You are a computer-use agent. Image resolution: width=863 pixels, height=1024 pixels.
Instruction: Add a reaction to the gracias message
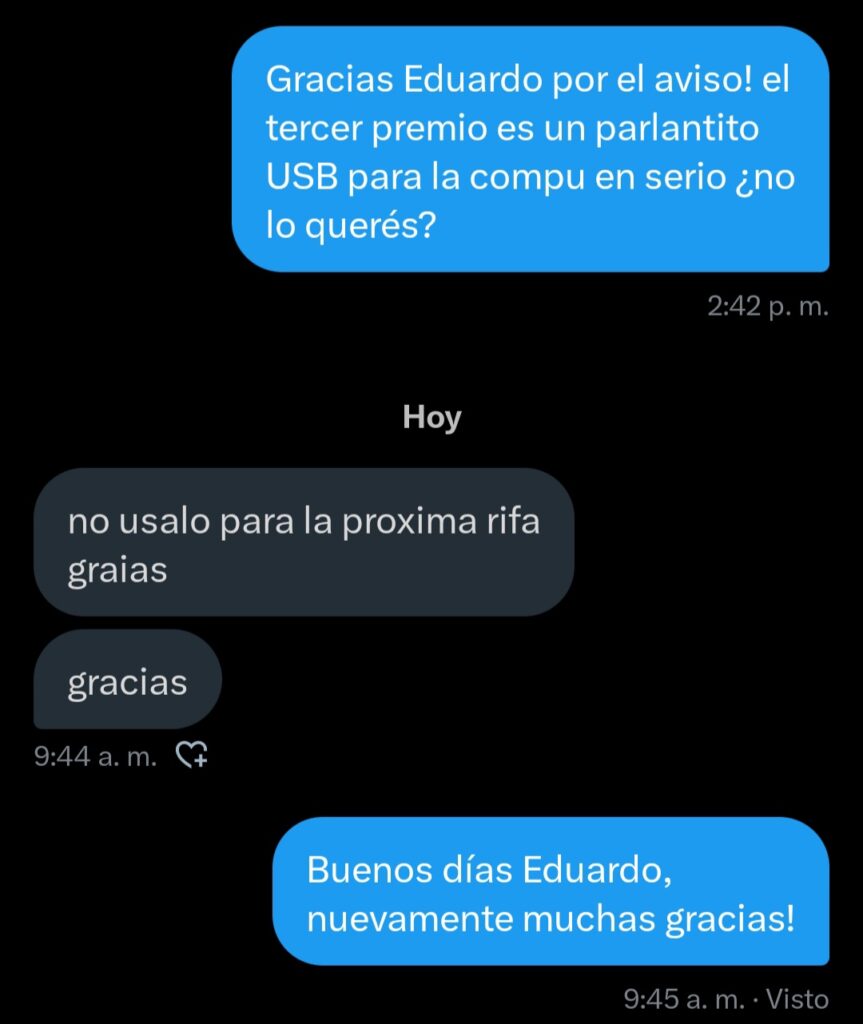[190, 756]
